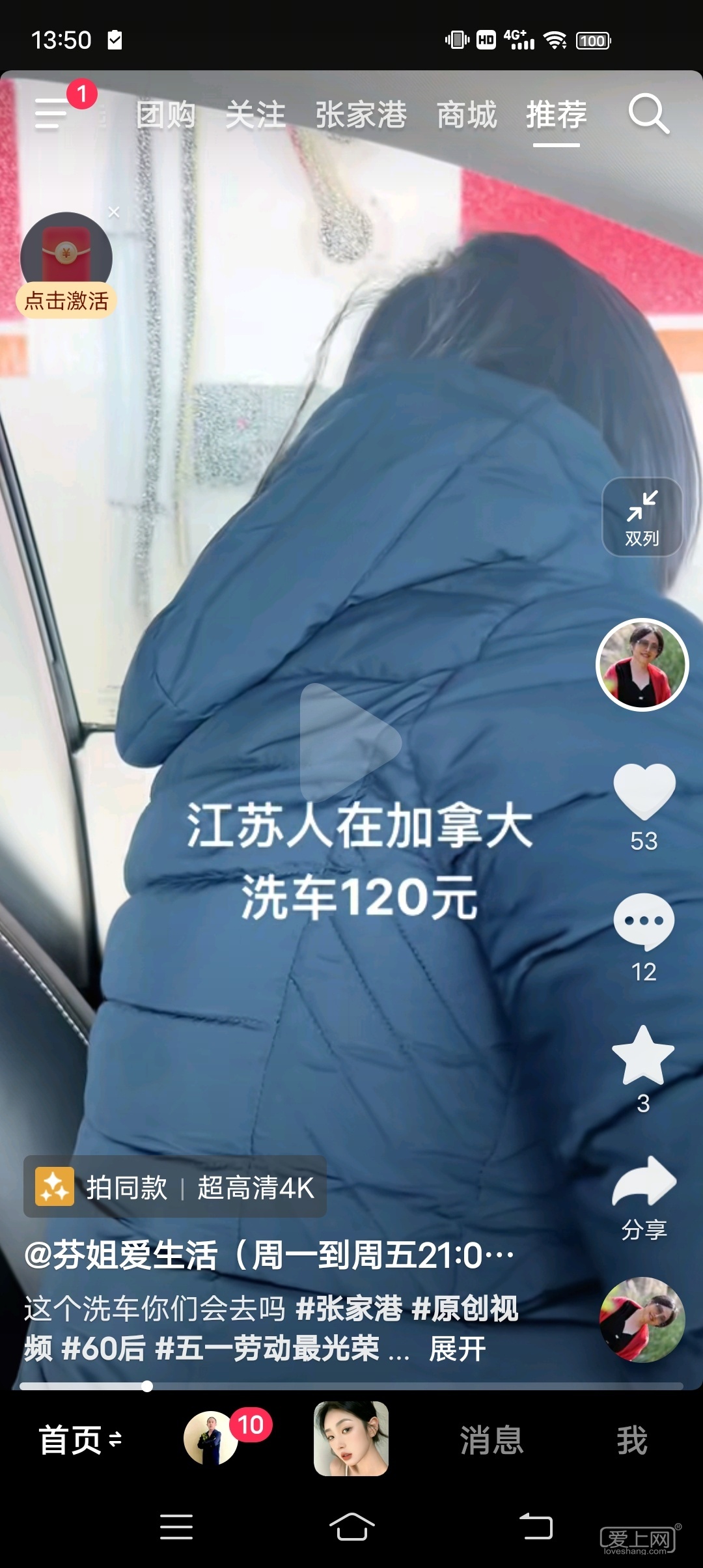This screenshot has height=1568, width=703.
Task: Tap 拍同款 超高清4K chip
Action: 174,1187
